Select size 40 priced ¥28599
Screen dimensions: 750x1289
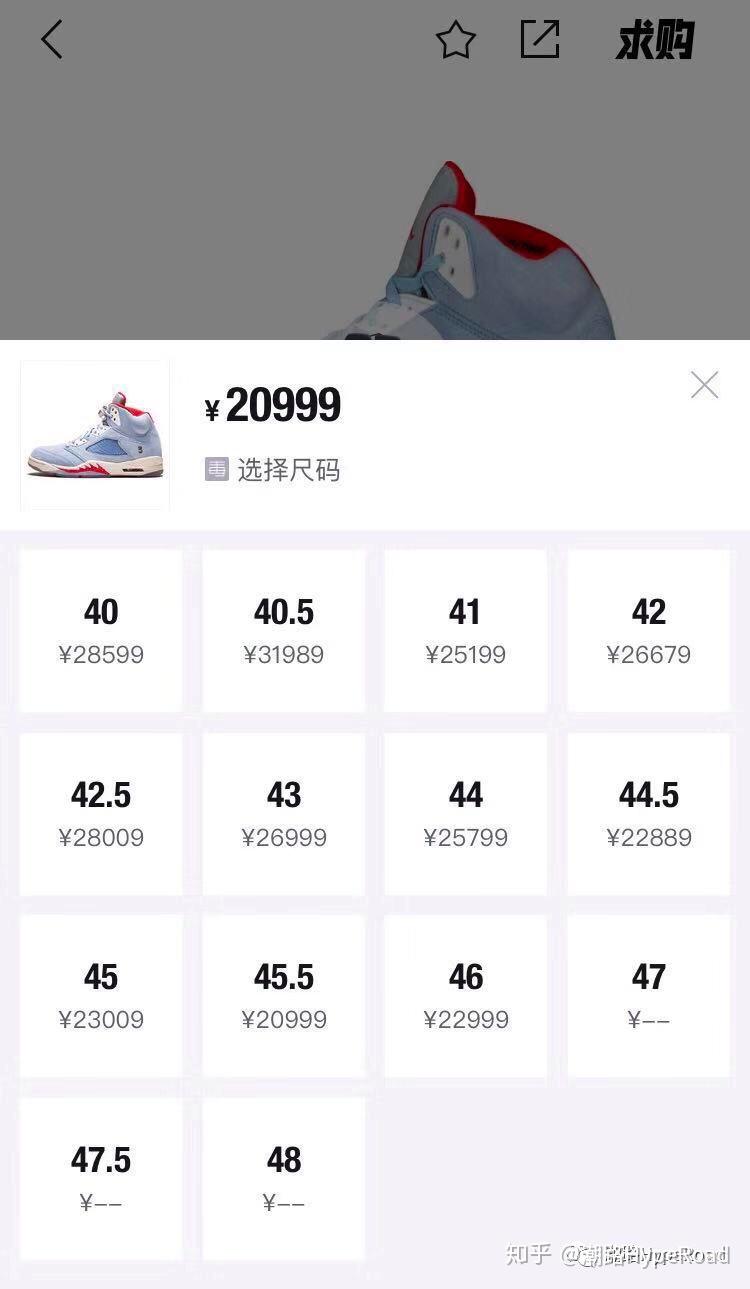pos(101,630)
